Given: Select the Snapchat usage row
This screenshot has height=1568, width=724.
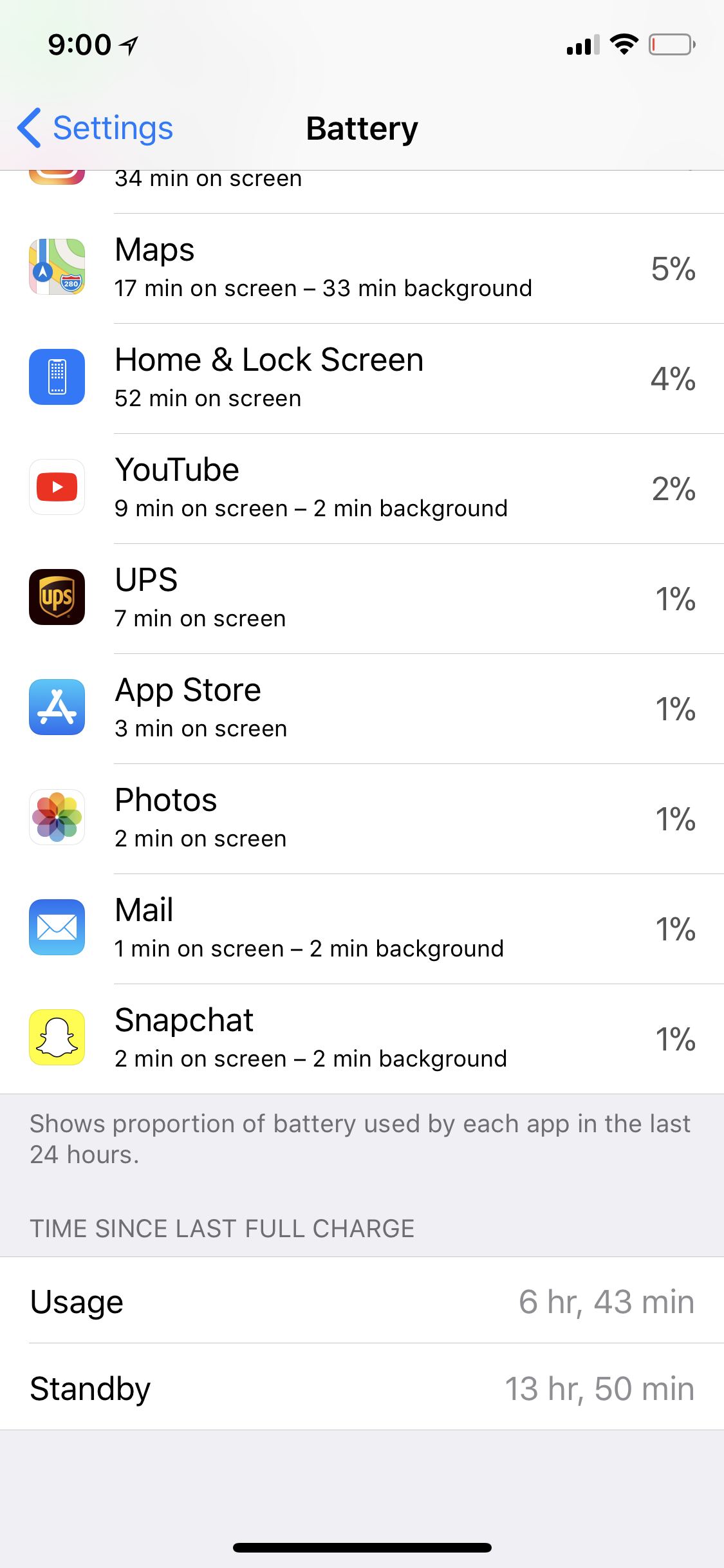Looking at the screenshot, I should coord(362,1039).
